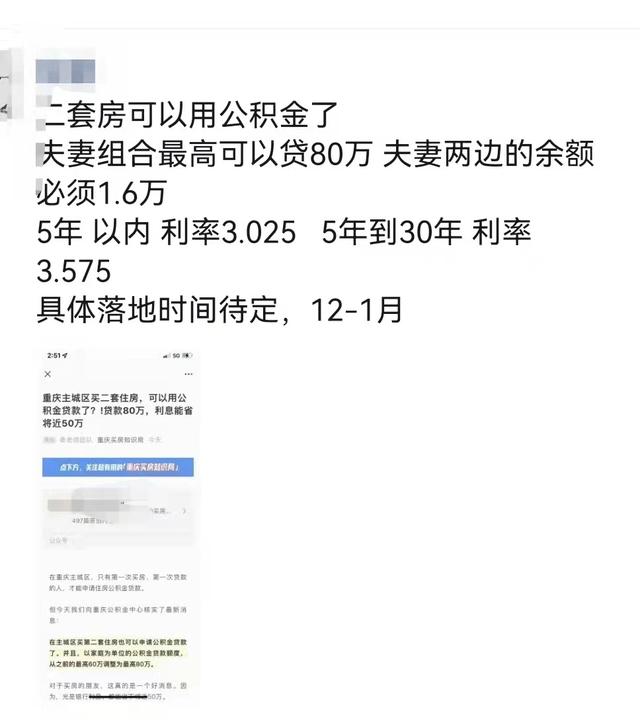Open the poster's blurred username

click(x=66, y=73)
